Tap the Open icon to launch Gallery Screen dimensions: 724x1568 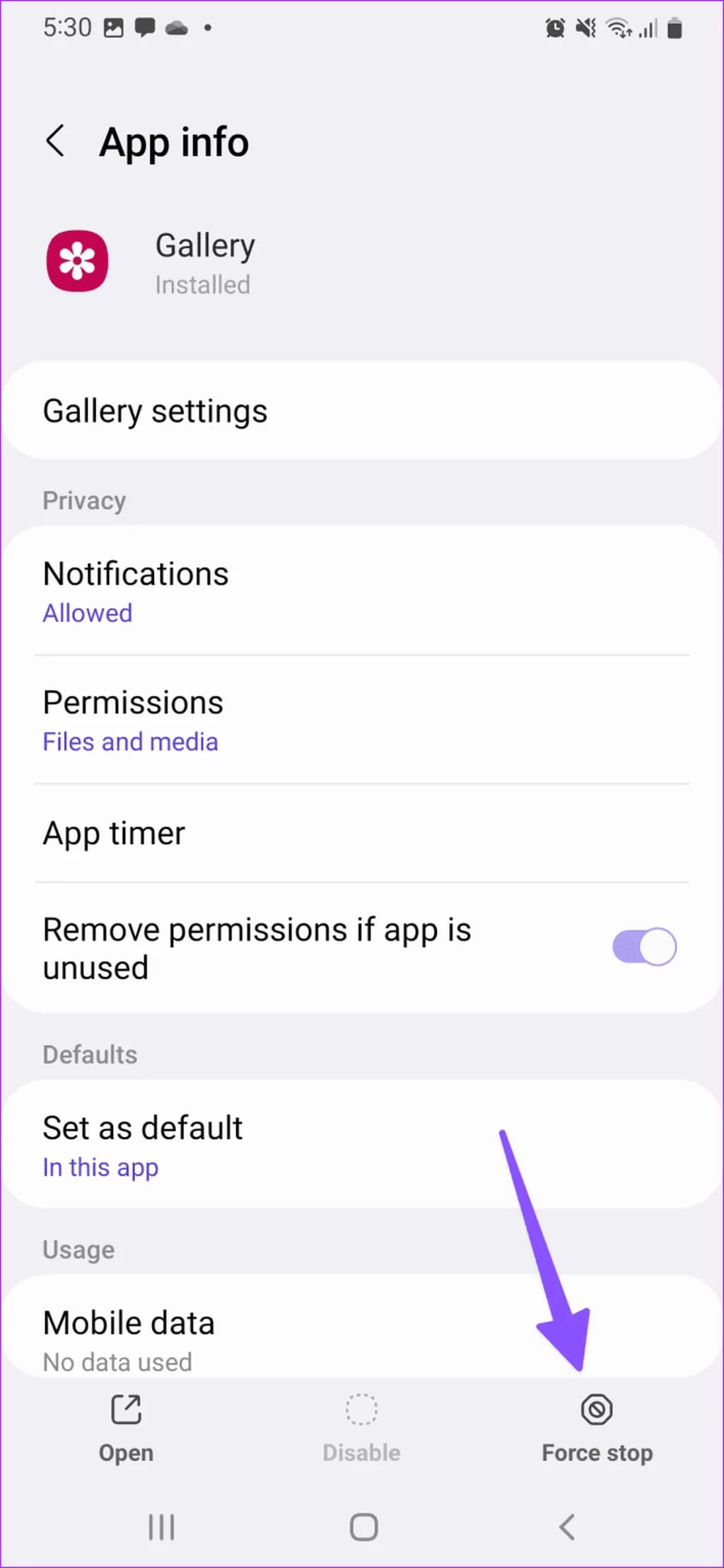pos(126,1410)
